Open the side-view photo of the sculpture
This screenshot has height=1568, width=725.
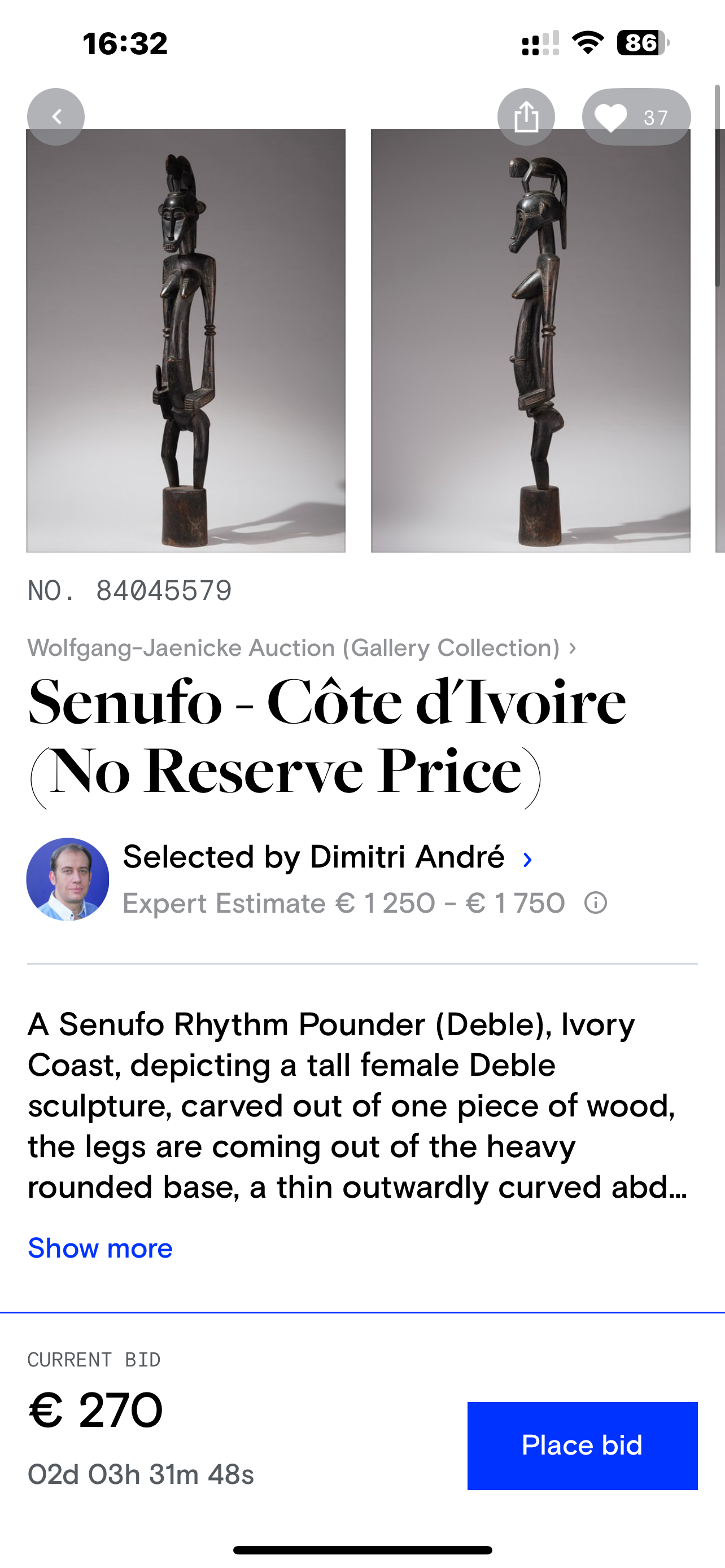(x=530, y=341)
